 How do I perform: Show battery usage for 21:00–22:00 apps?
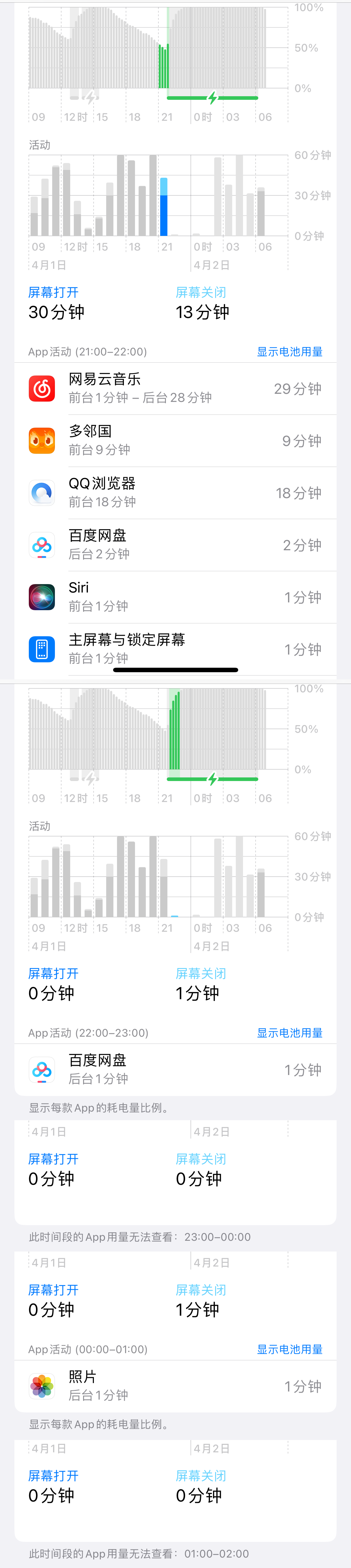289,352
